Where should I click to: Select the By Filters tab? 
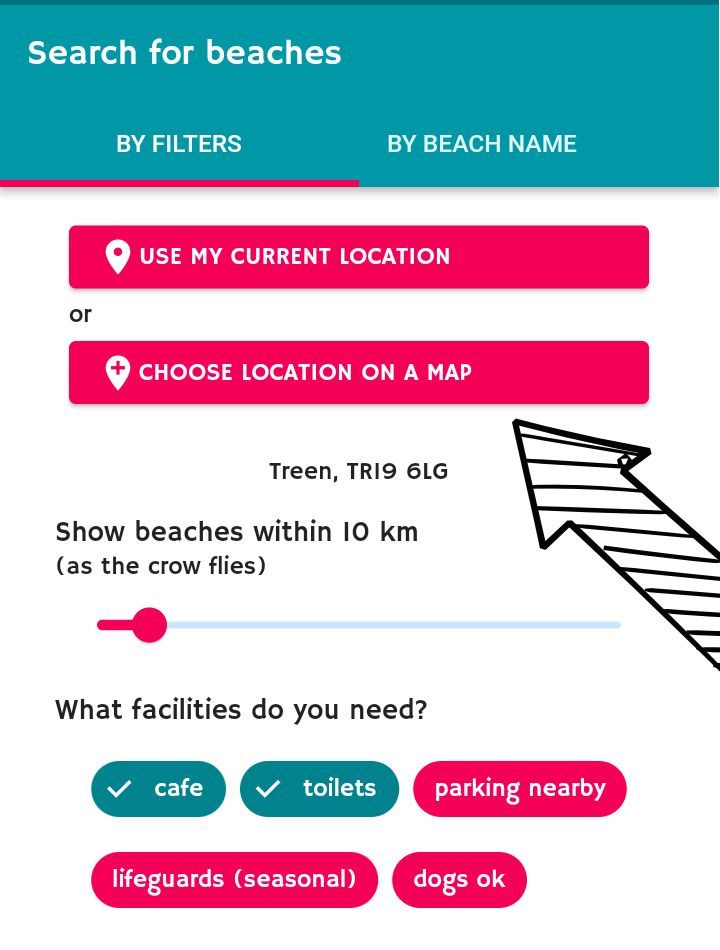[x=179, y=144]
